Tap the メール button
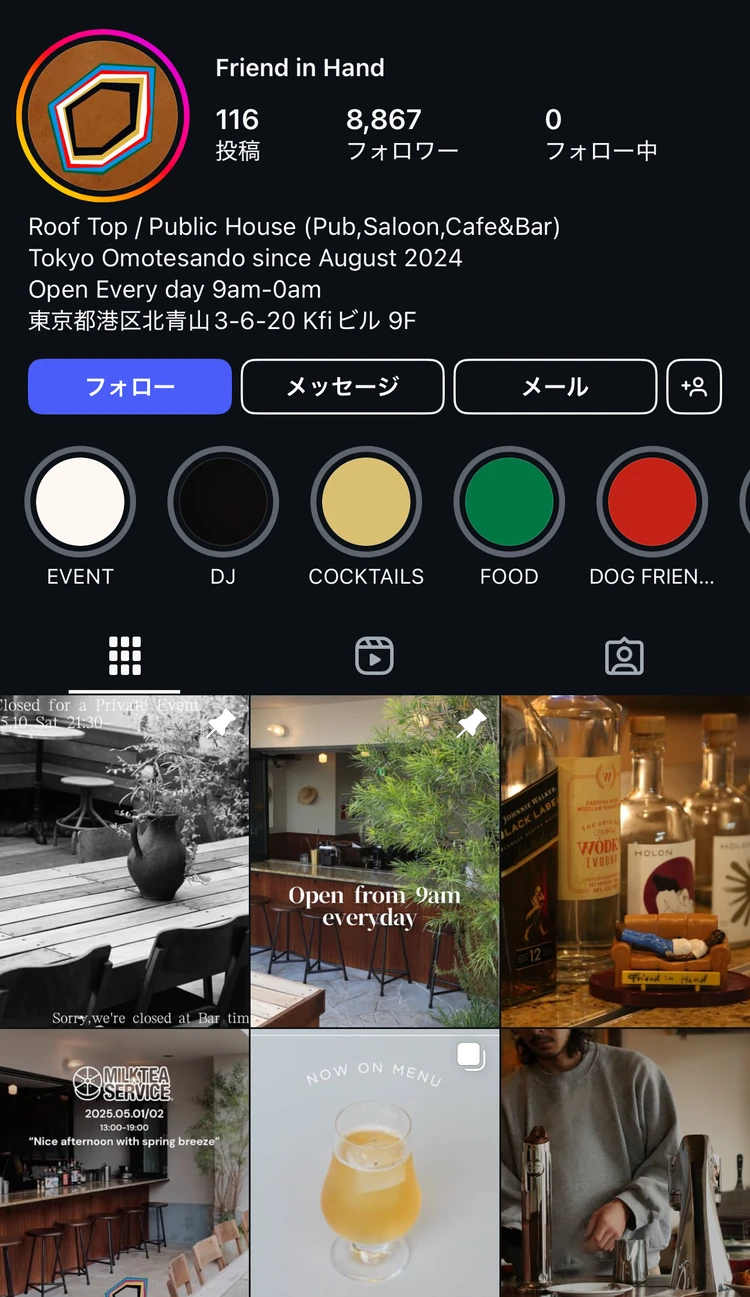Screen dimensions: 750x1297 tap(555, 387)
